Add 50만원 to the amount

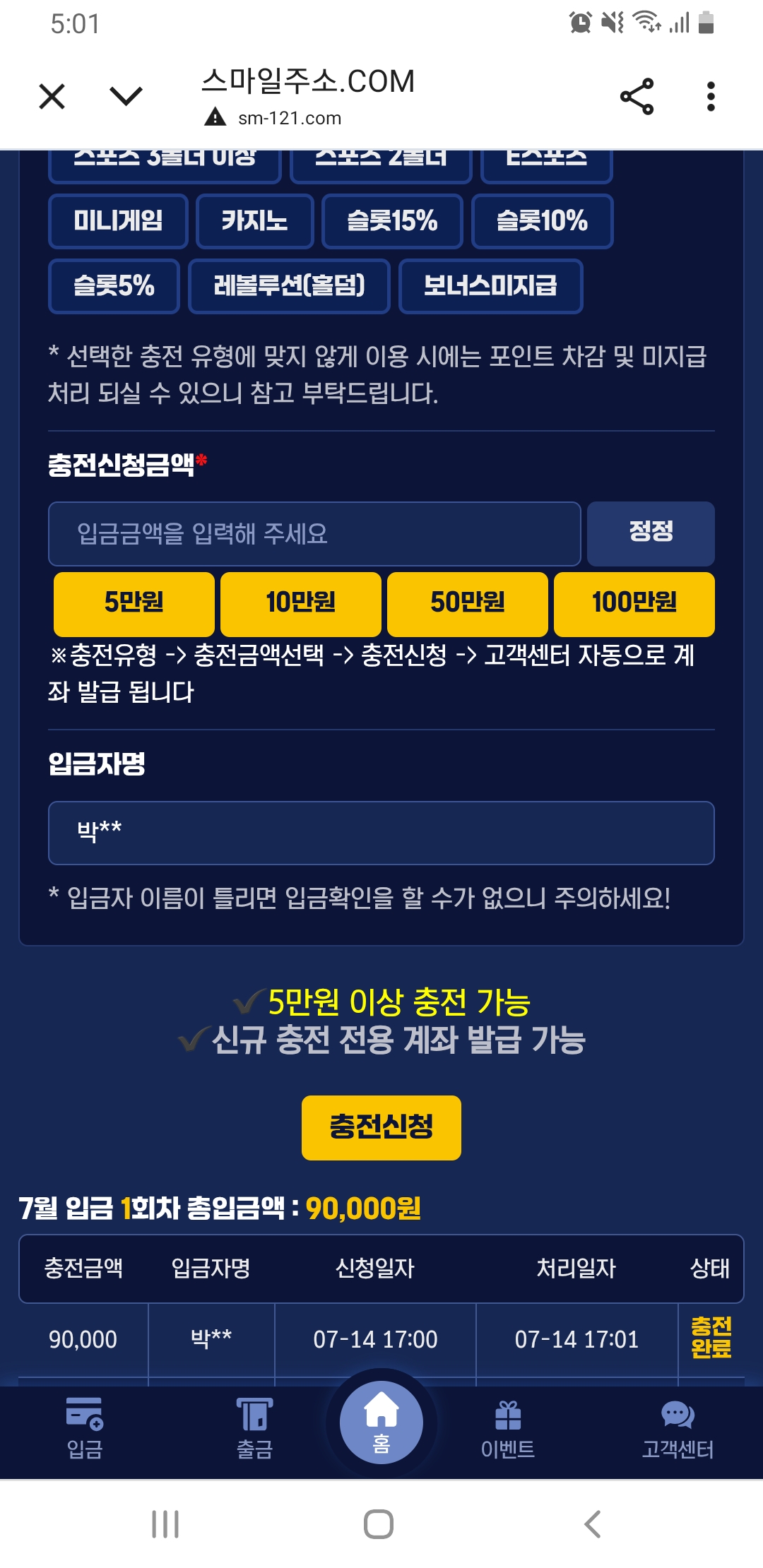click(468, 604)
